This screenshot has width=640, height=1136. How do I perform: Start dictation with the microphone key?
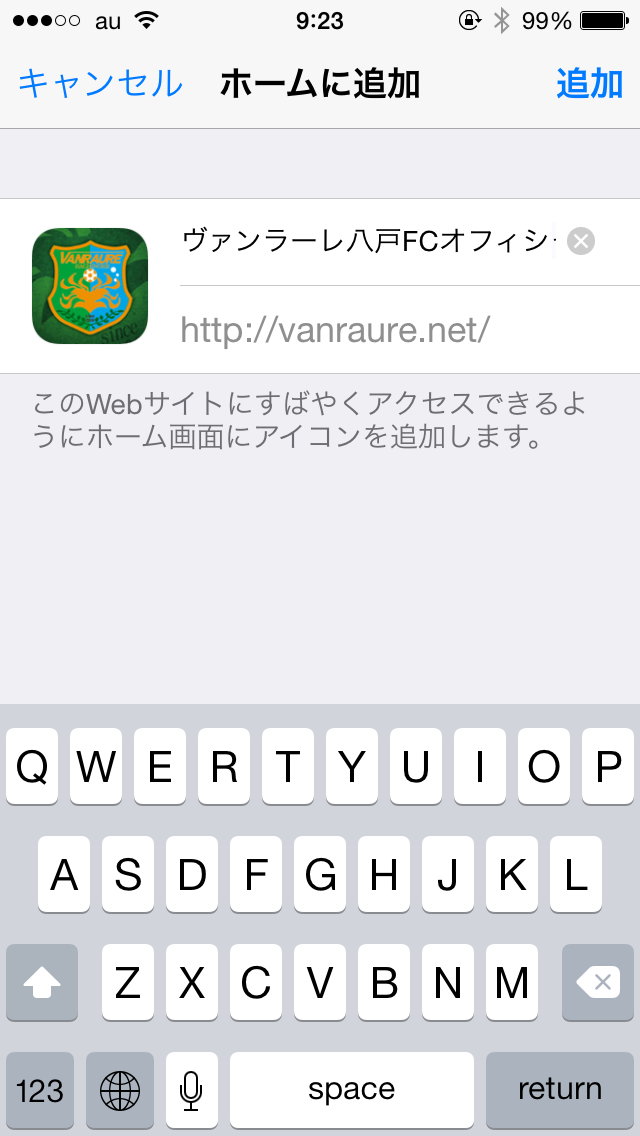tap(191, 1089)
